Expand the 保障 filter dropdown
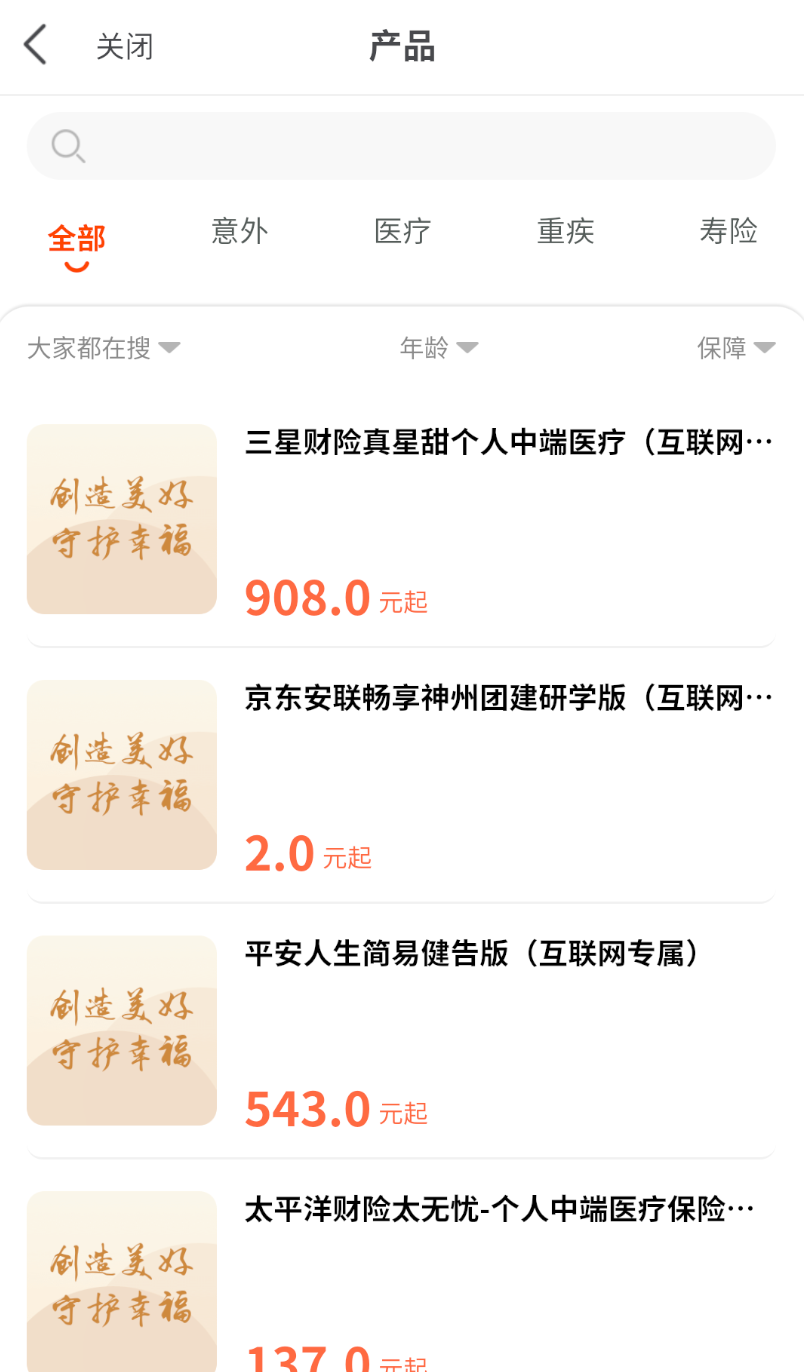804x1372 pixels. (x=736, y=348)
